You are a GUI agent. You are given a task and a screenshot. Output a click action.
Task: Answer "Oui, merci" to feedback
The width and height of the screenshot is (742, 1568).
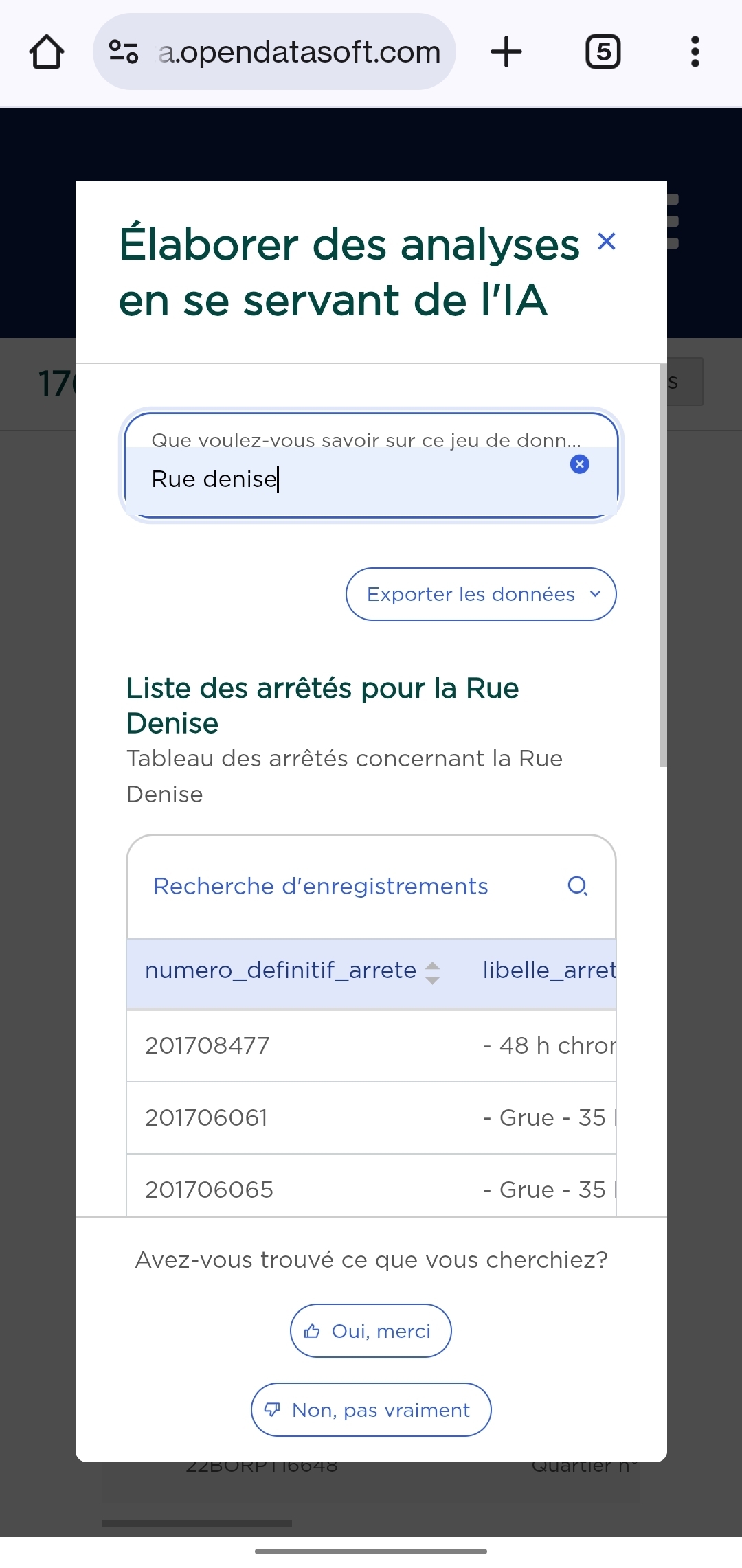tap(371, 1331)
